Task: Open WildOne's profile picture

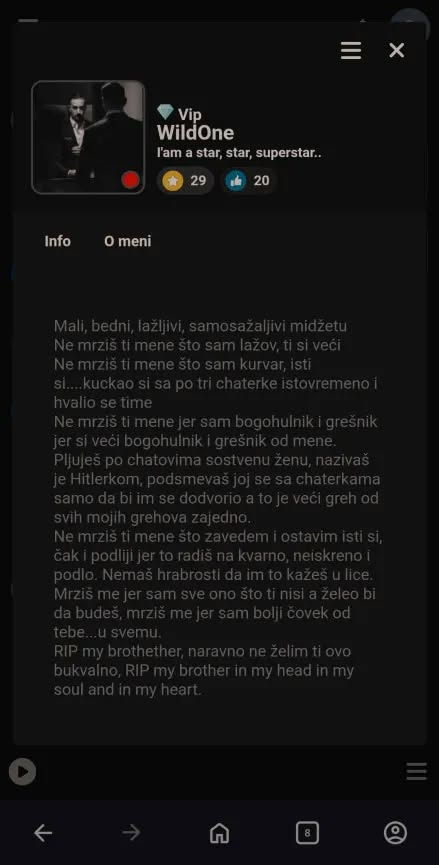Action: pos(88,137)
